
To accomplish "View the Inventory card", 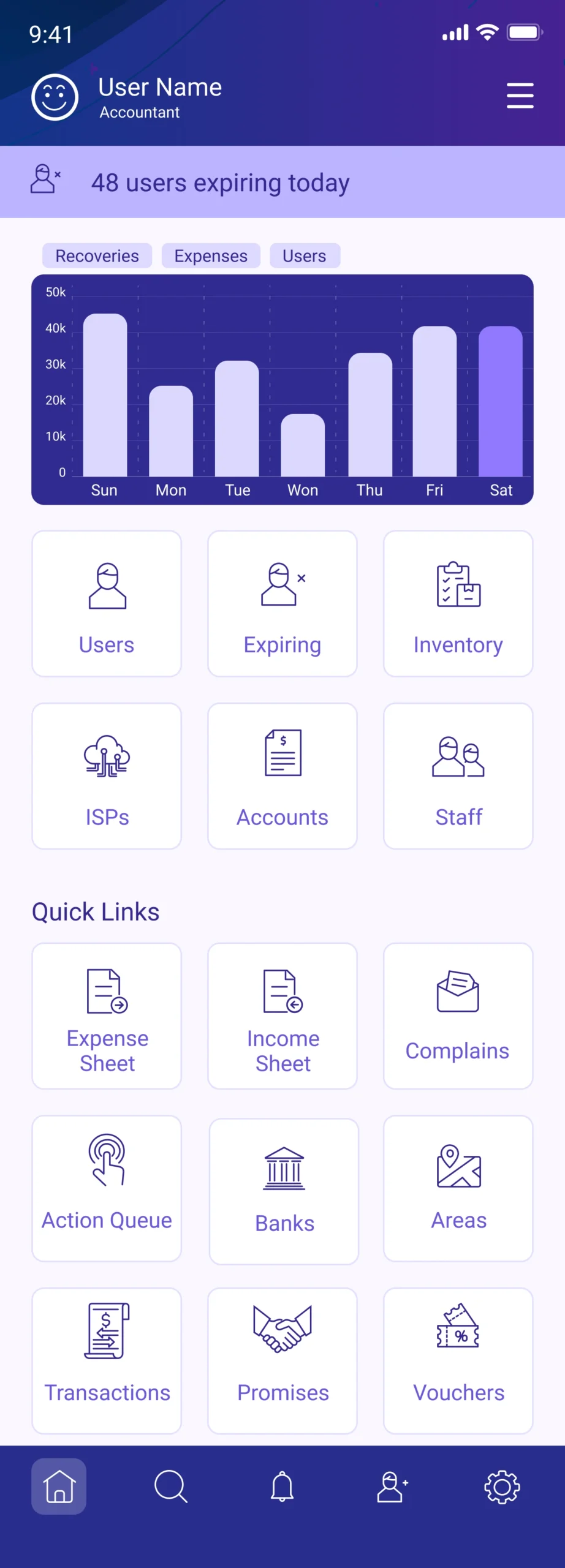I will click(458, 603).
